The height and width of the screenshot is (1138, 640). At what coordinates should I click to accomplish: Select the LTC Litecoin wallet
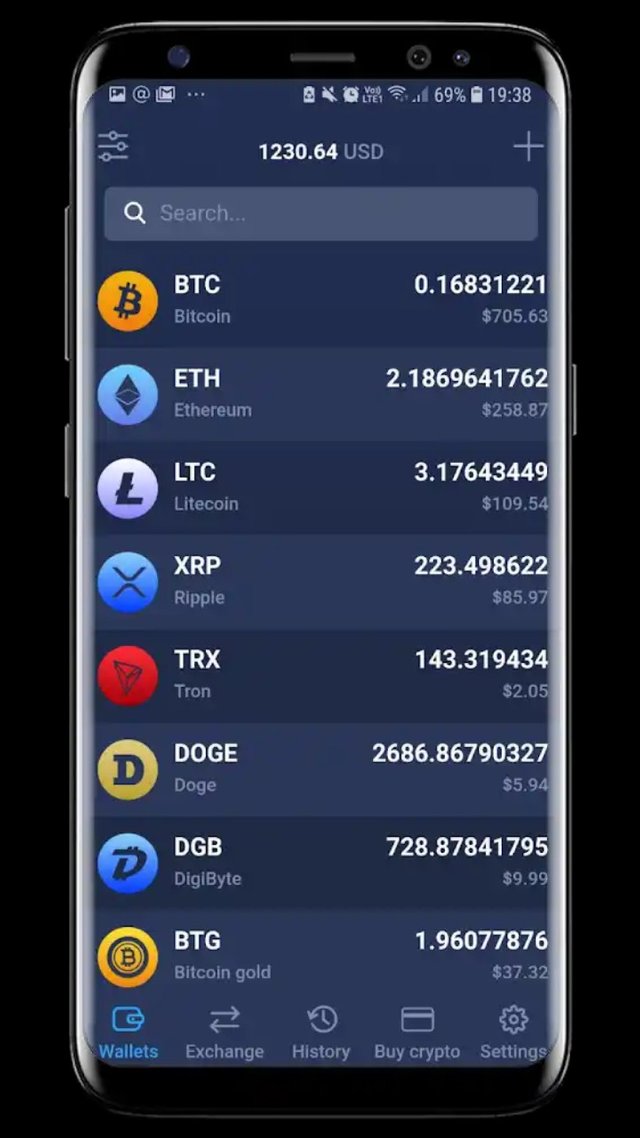coord(321,487)
